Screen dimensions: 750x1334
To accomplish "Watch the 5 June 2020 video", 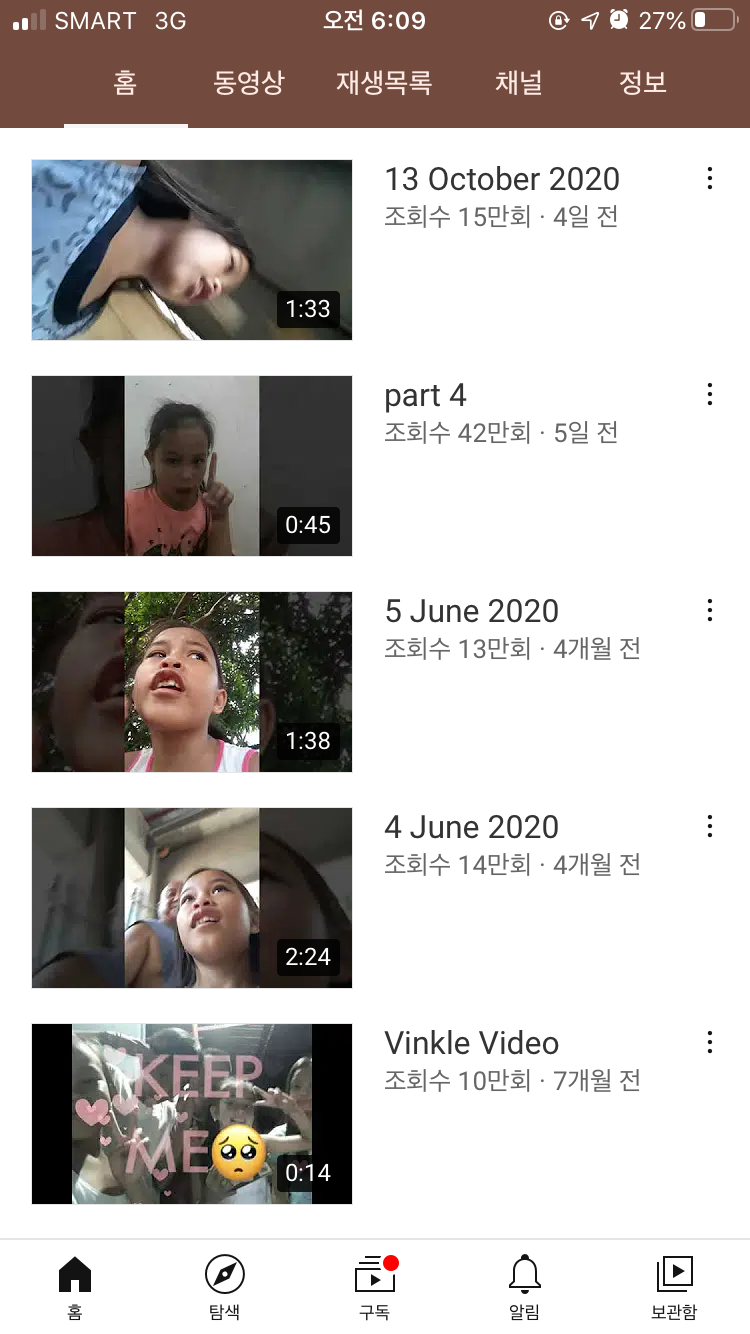I will pos(192,682).
